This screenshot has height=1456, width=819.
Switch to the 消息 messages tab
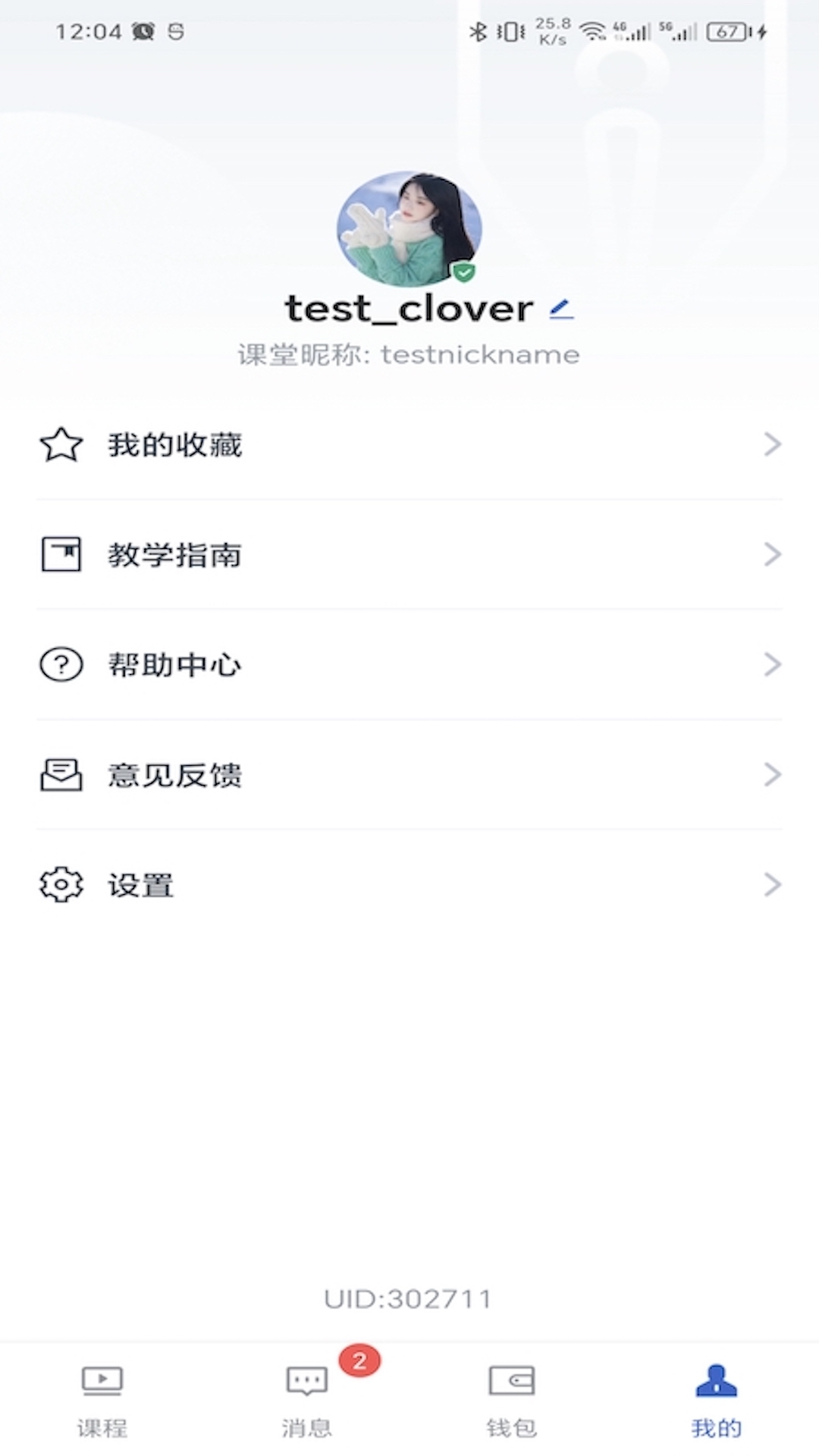click(307, 1399)
